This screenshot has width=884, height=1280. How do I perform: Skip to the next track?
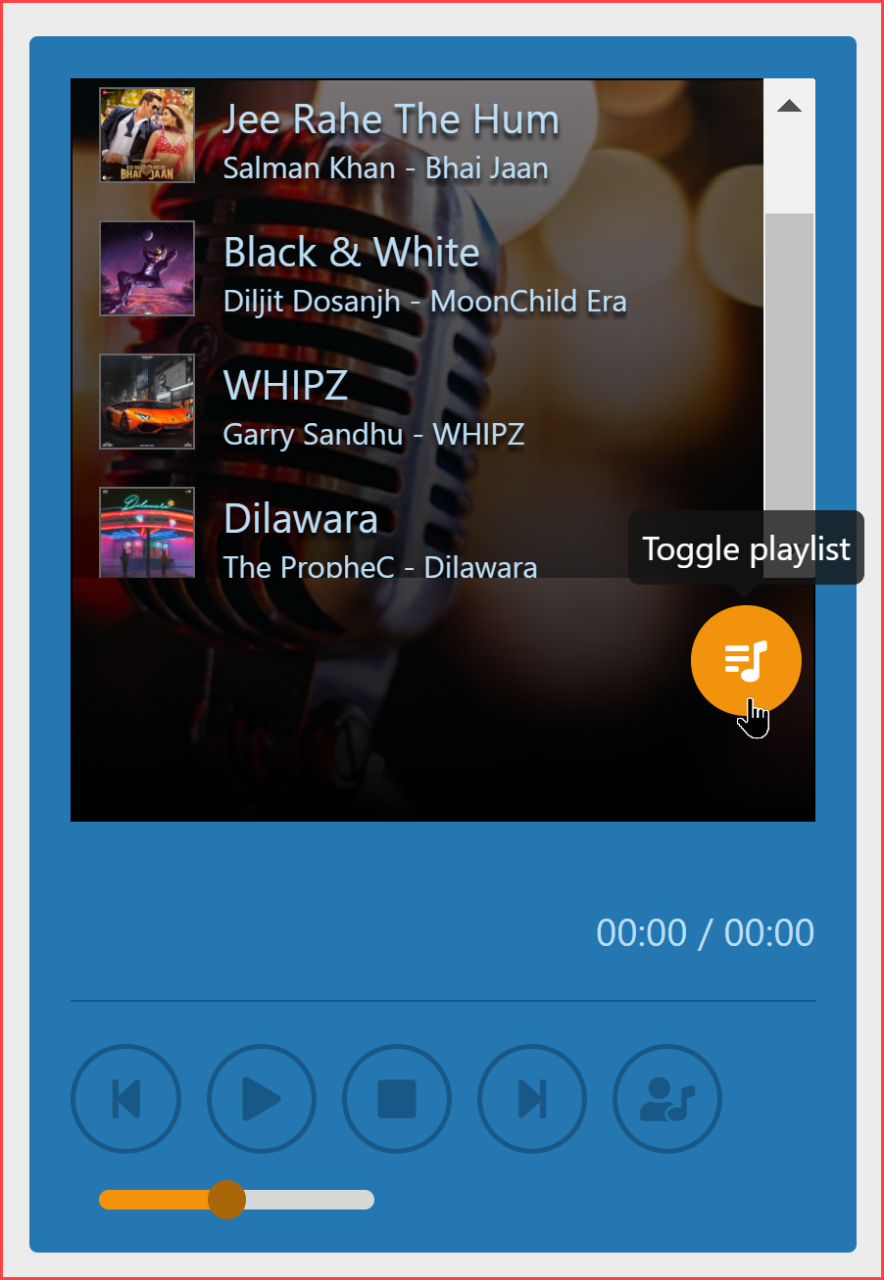(531, 1097)
